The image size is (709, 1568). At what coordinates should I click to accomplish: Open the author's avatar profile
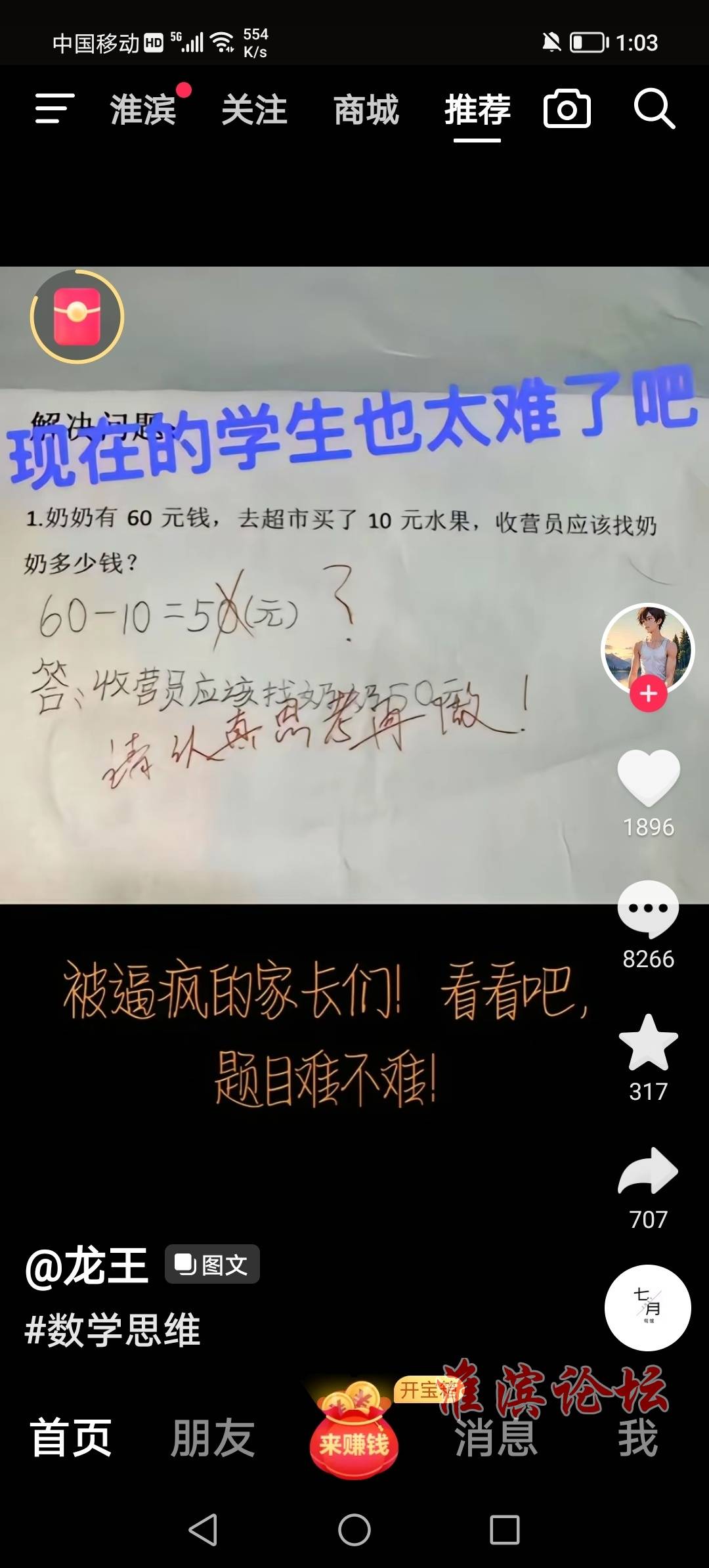pyautogui.click(x=648, y=647)
